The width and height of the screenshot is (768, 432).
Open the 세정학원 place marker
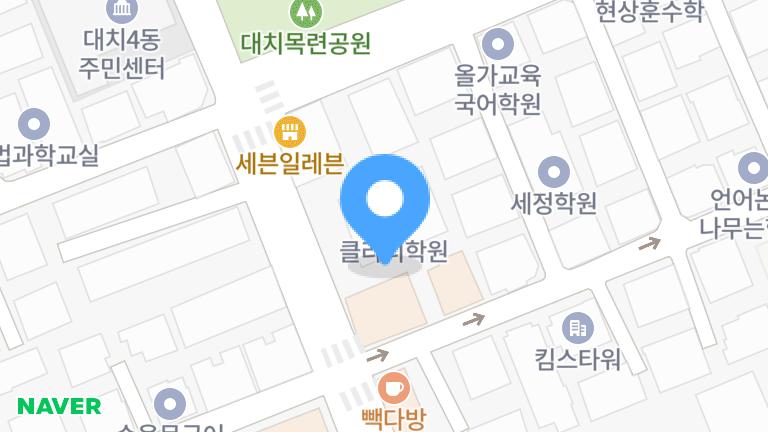[x=553, y=172]
